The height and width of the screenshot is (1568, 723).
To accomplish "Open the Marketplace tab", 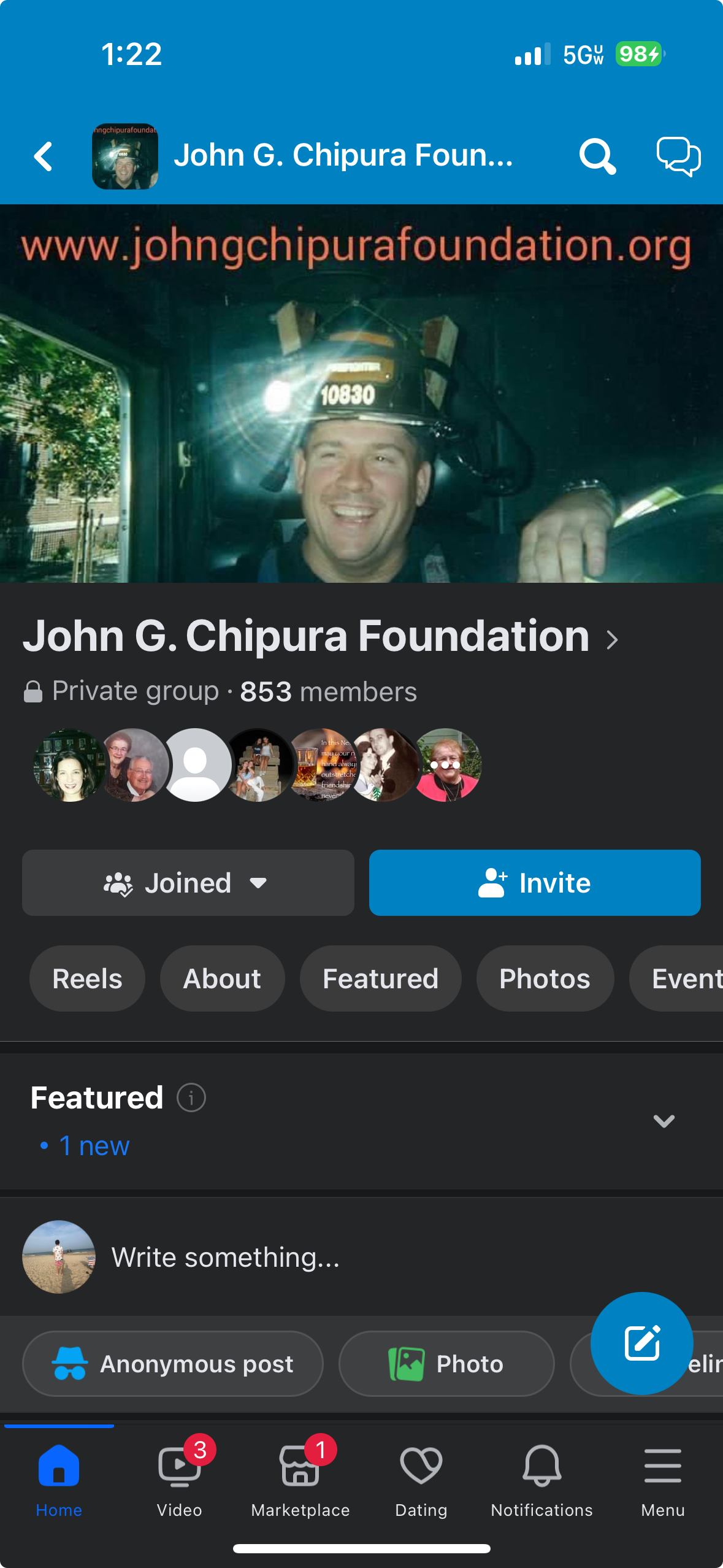I will point(300,1478).
